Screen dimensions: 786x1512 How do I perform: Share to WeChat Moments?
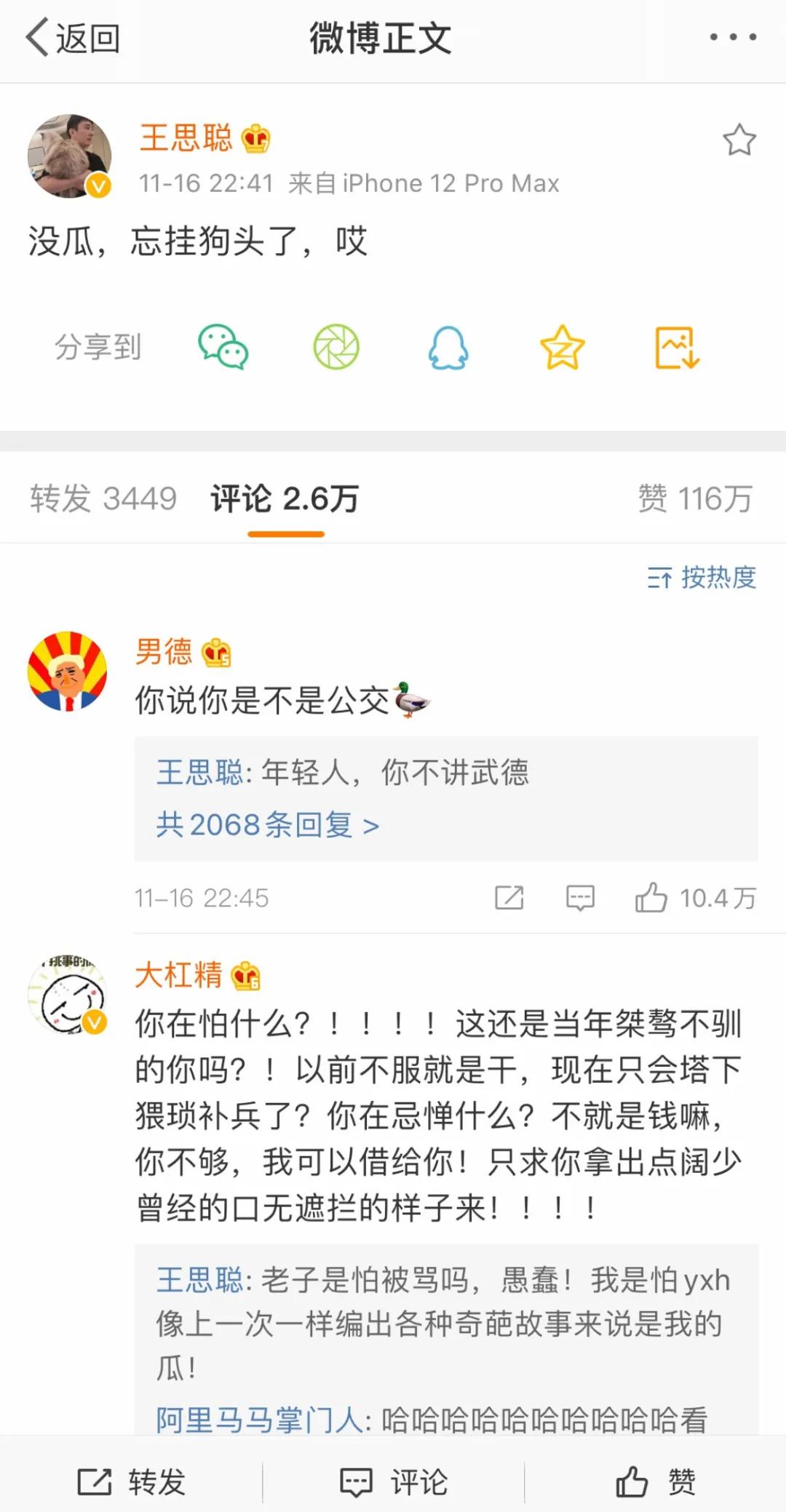click(x=336, y=347)
